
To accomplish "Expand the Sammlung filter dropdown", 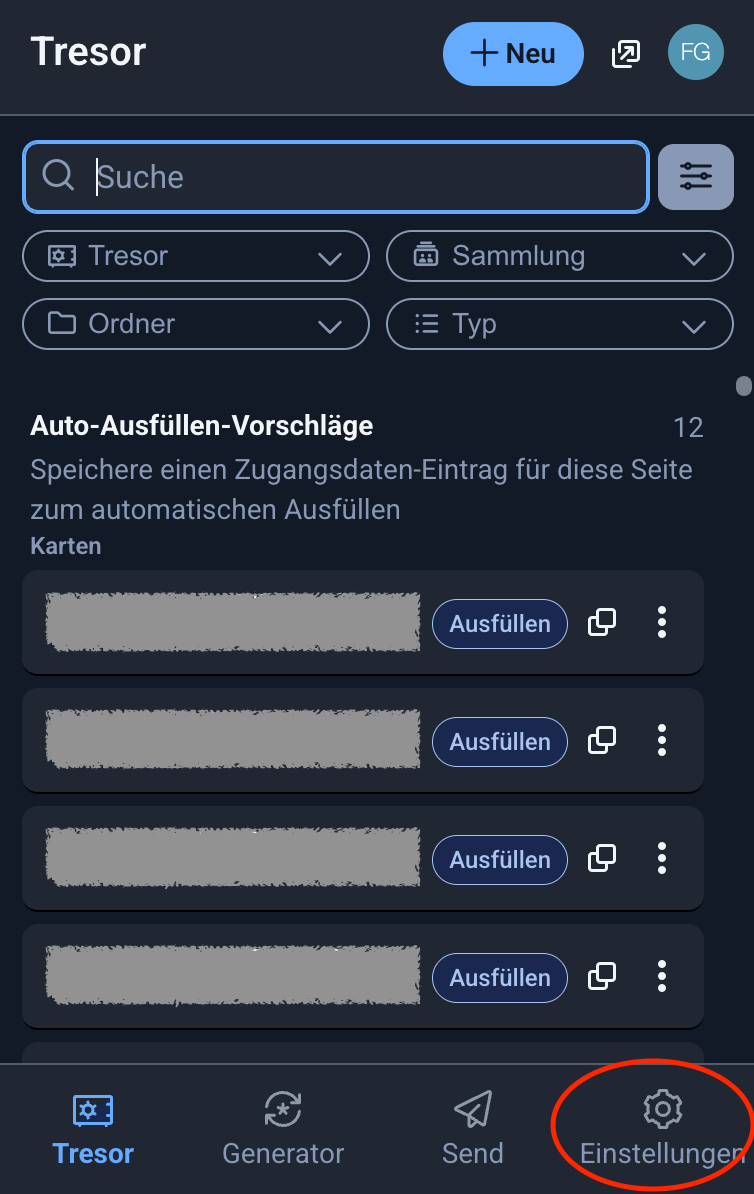I will (x=559, y=256).
